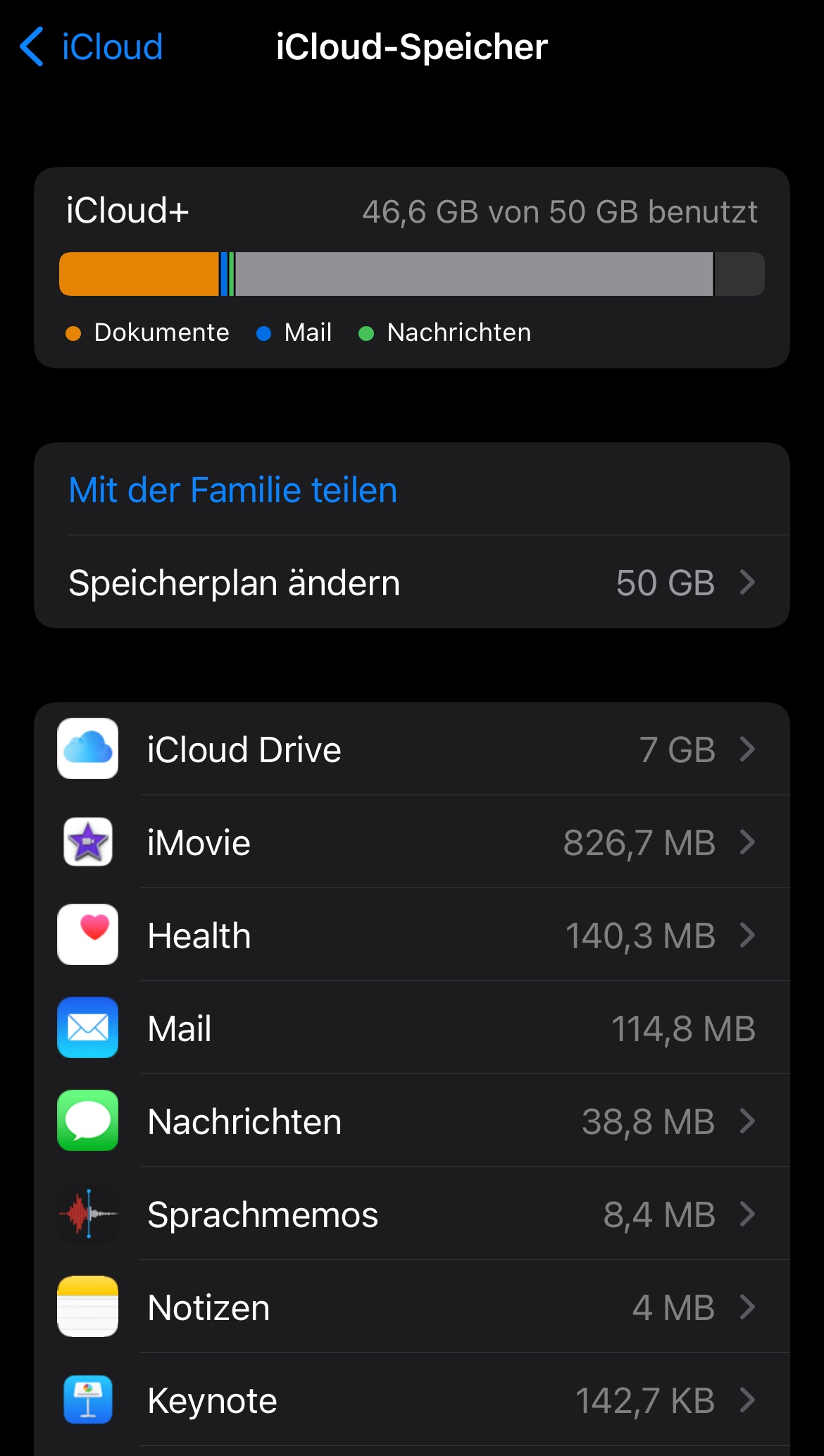Open the Health storage row
This screenshot has width=824, height=1456.
click(412, 935)
